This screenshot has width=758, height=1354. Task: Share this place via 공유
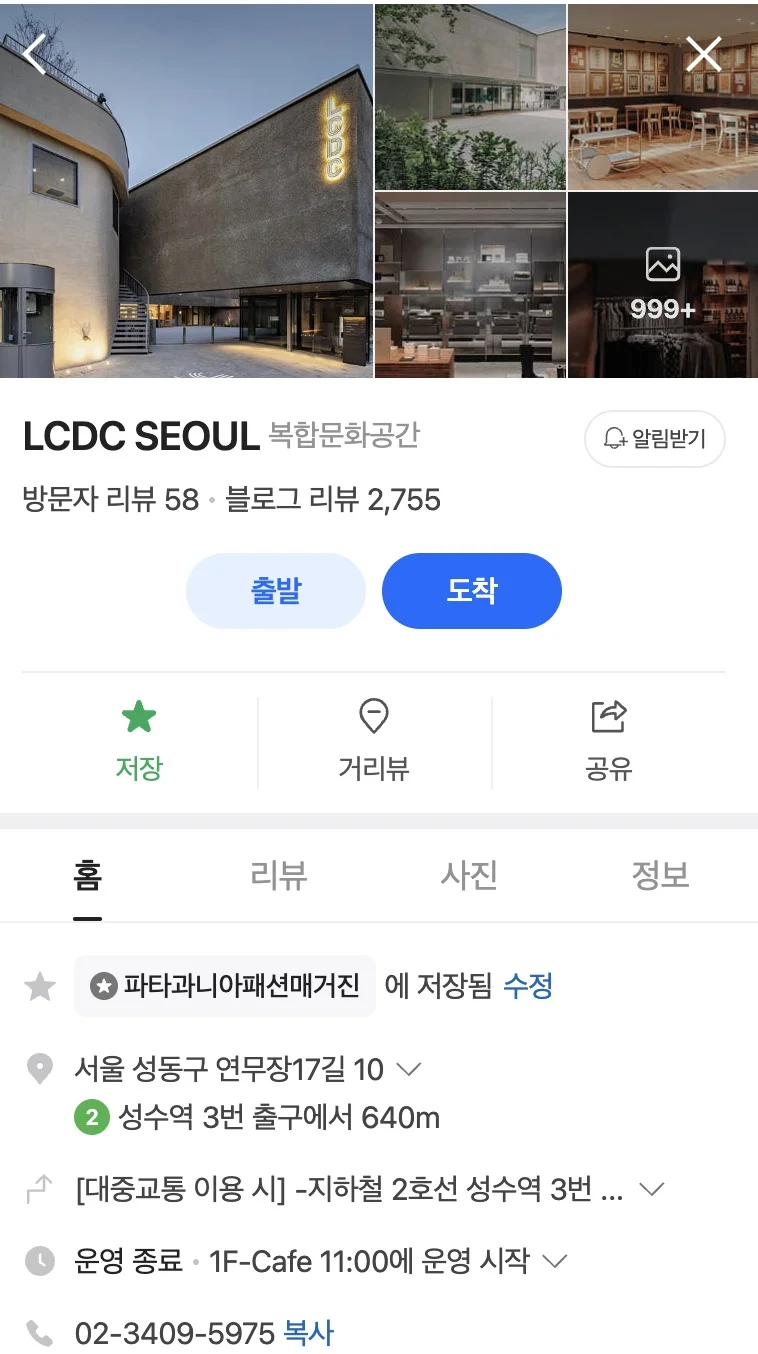tap(608, 740)
